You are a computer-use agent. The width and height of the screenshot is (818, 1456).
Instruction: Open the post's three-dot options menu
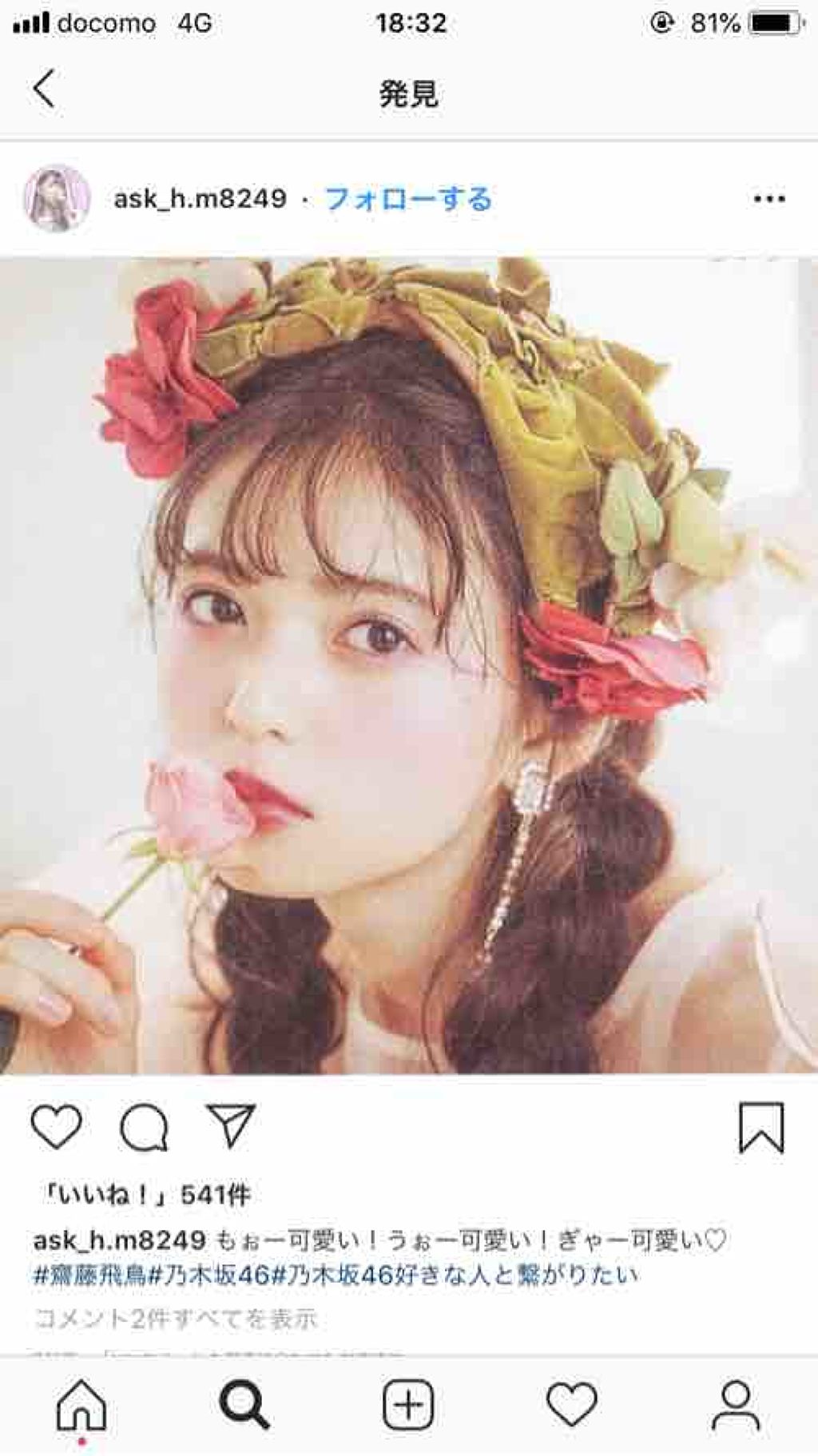click(768, 199)
